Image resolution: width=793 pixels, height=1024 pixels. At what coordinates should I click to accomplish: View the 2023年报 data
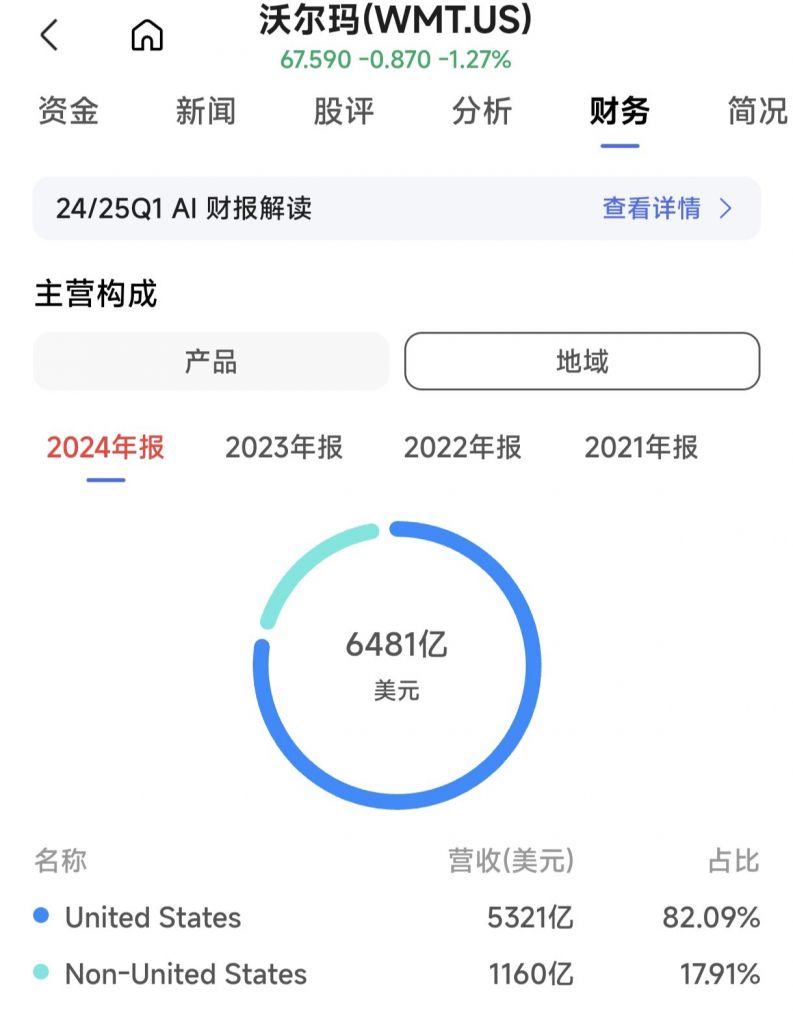284,447
